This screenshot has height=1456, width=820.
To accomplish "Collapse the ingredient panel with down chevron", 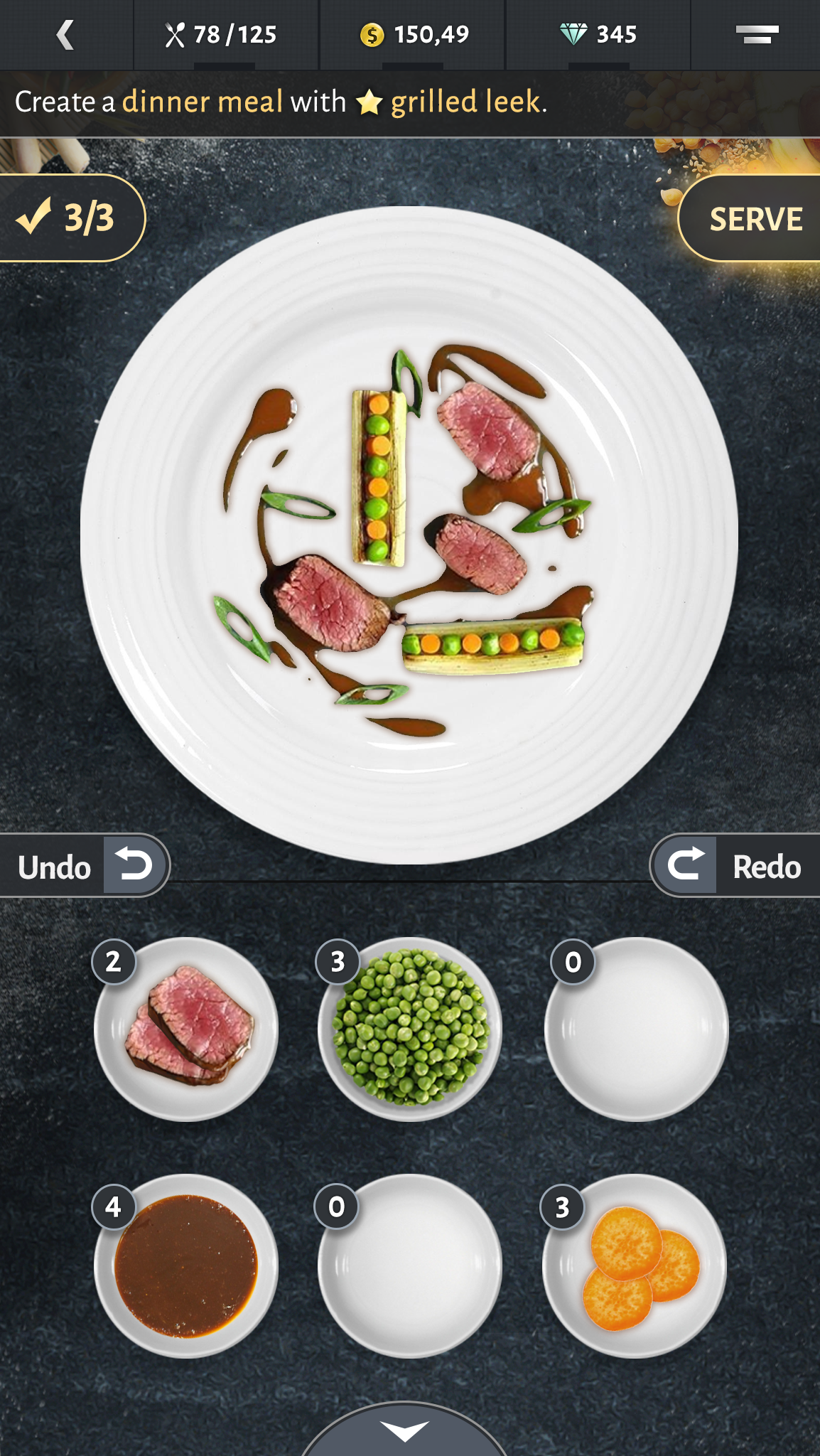I will click(404, 1430).
